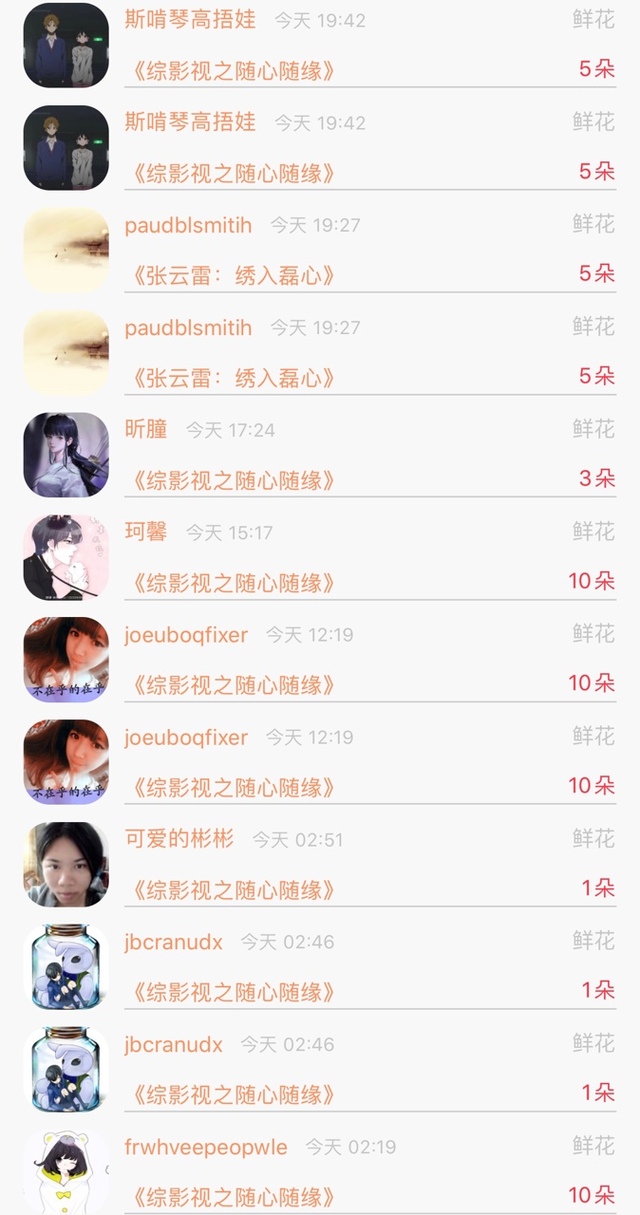This screenshot has height=1215, width=640.
Task: Open 昕朣's avatar profile picture
Action: tap(66, 455)
